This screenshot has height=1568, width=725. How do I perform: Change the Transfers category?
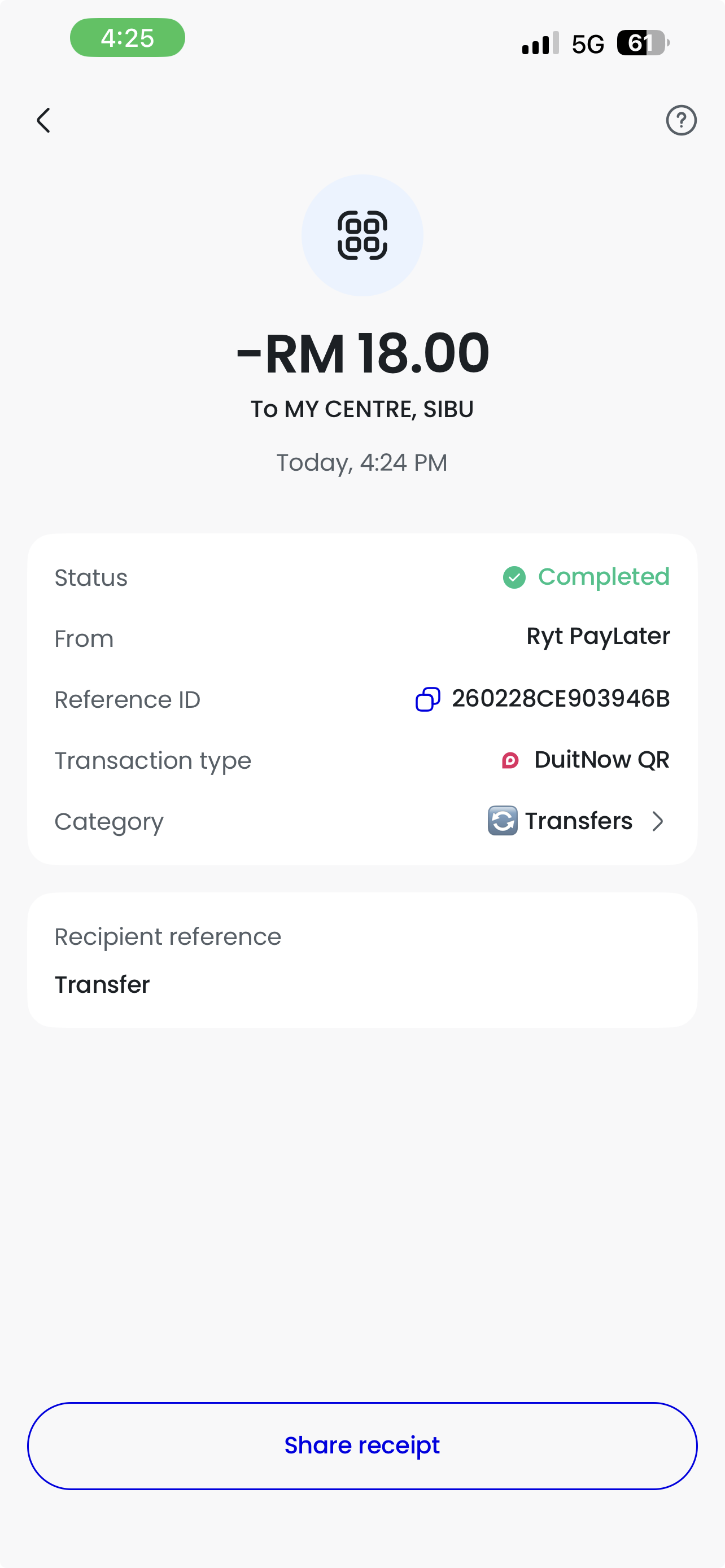[x=578, y=821]
